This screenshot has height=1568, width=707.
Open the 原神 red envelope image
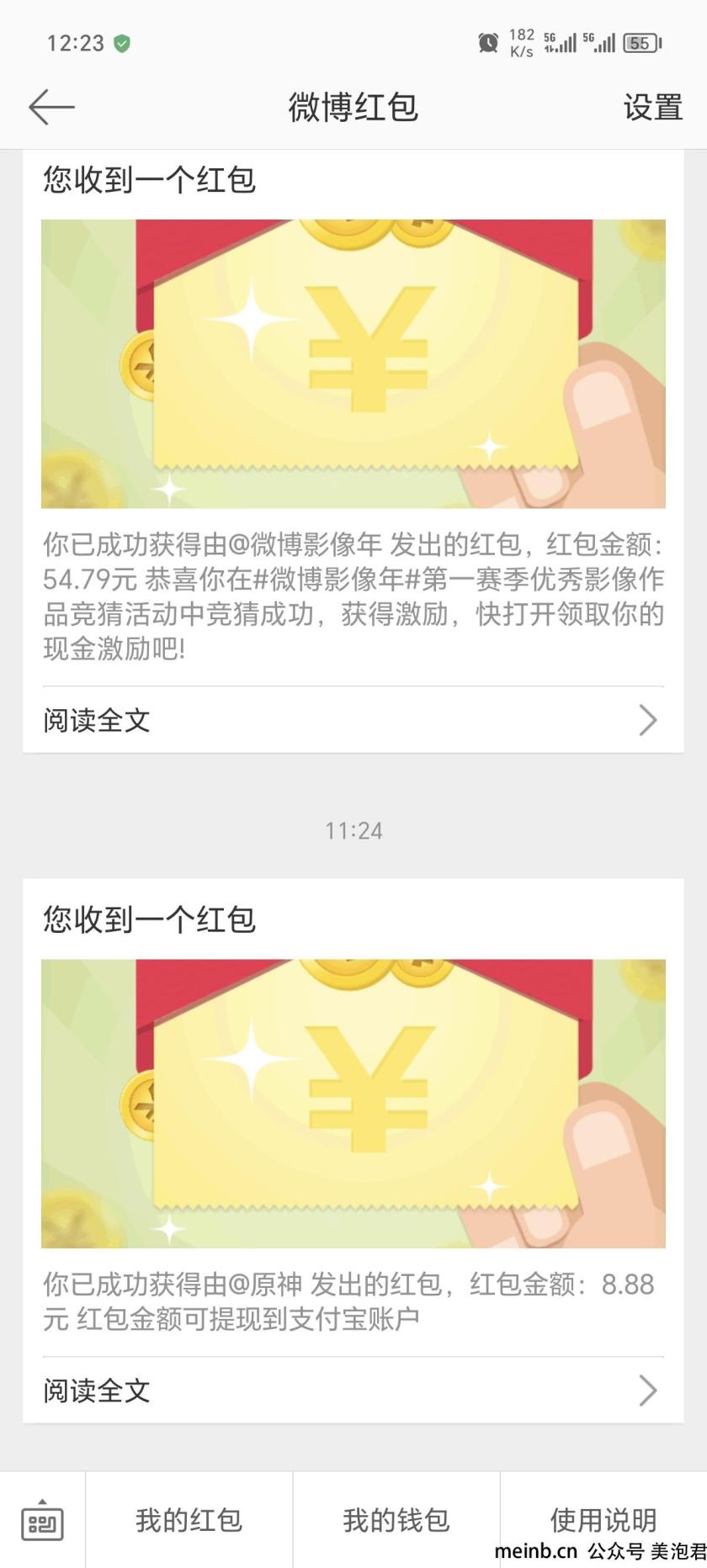tap(353, 1103)
